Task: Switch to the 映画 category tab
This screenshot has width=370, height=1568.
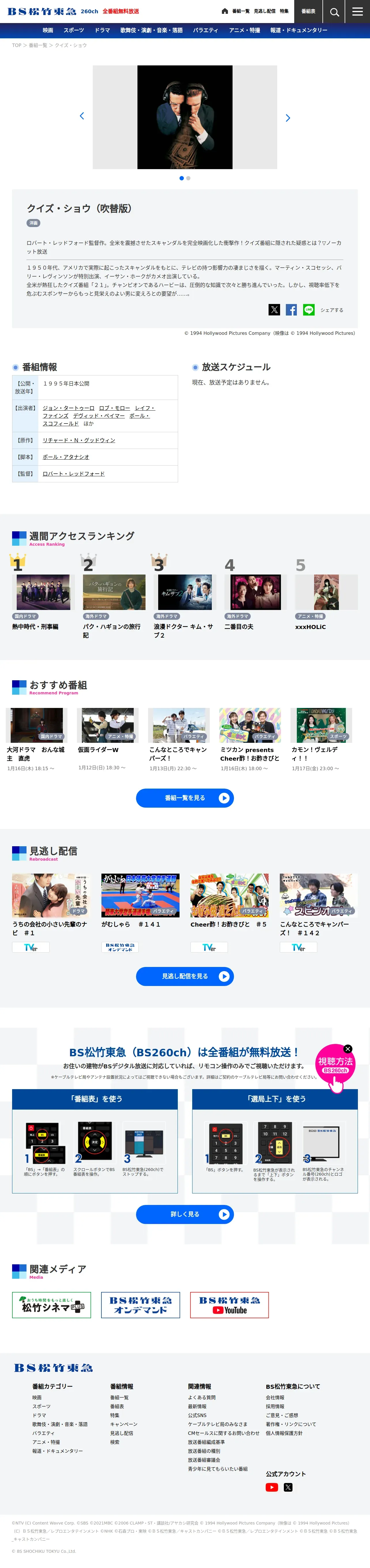Action: coord(48,31)
